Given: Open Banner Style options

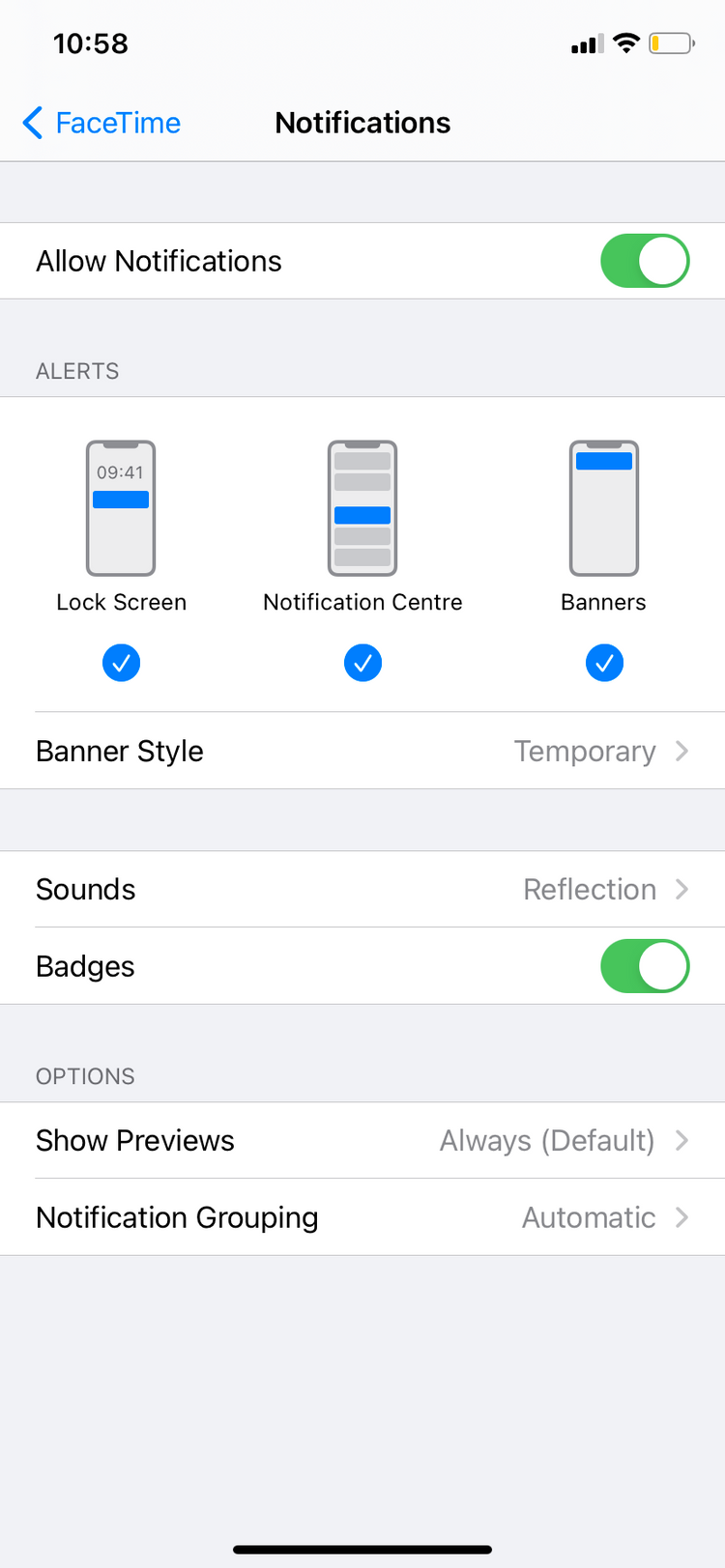Looking at the screenshot, I should coord(362,751).
